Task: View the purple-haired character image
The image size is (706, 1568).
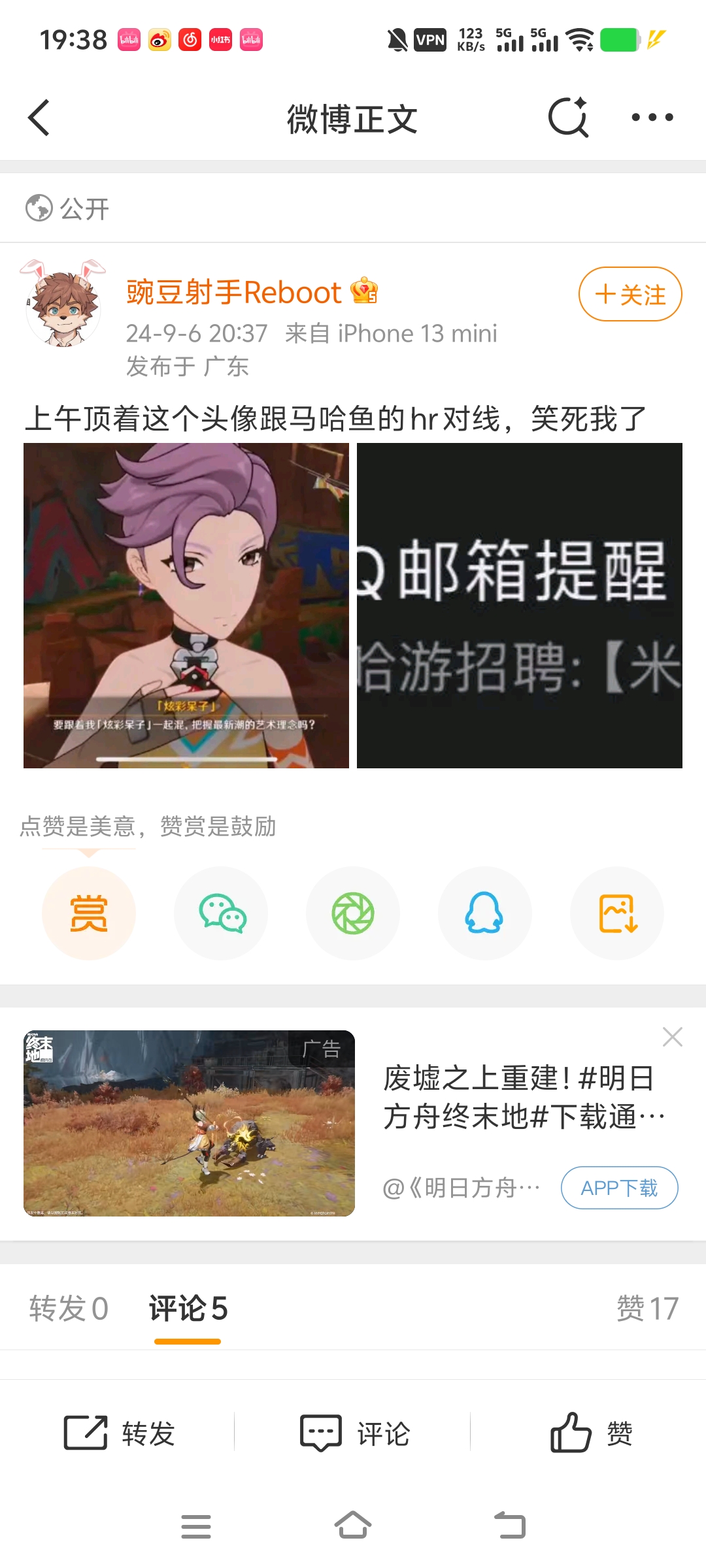Action: [186, 605]
